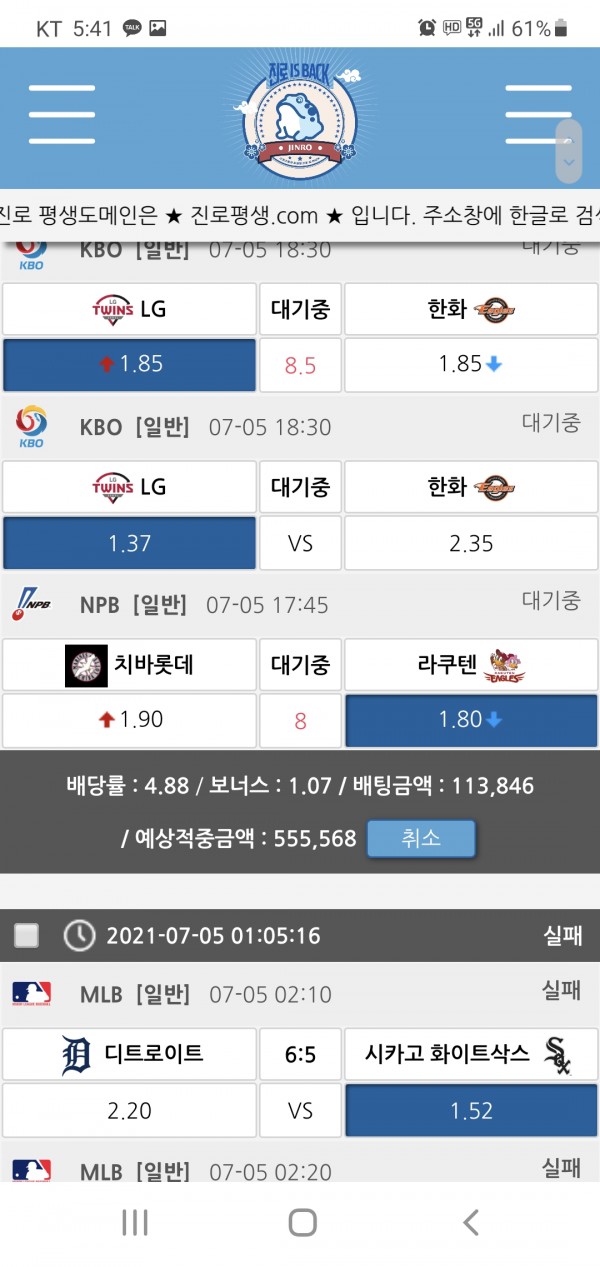Image resolution: width=600 pixels, height=1267 pixels.
Task: Tap the 취소 button to cancel bet
Action: coord(420,838)
